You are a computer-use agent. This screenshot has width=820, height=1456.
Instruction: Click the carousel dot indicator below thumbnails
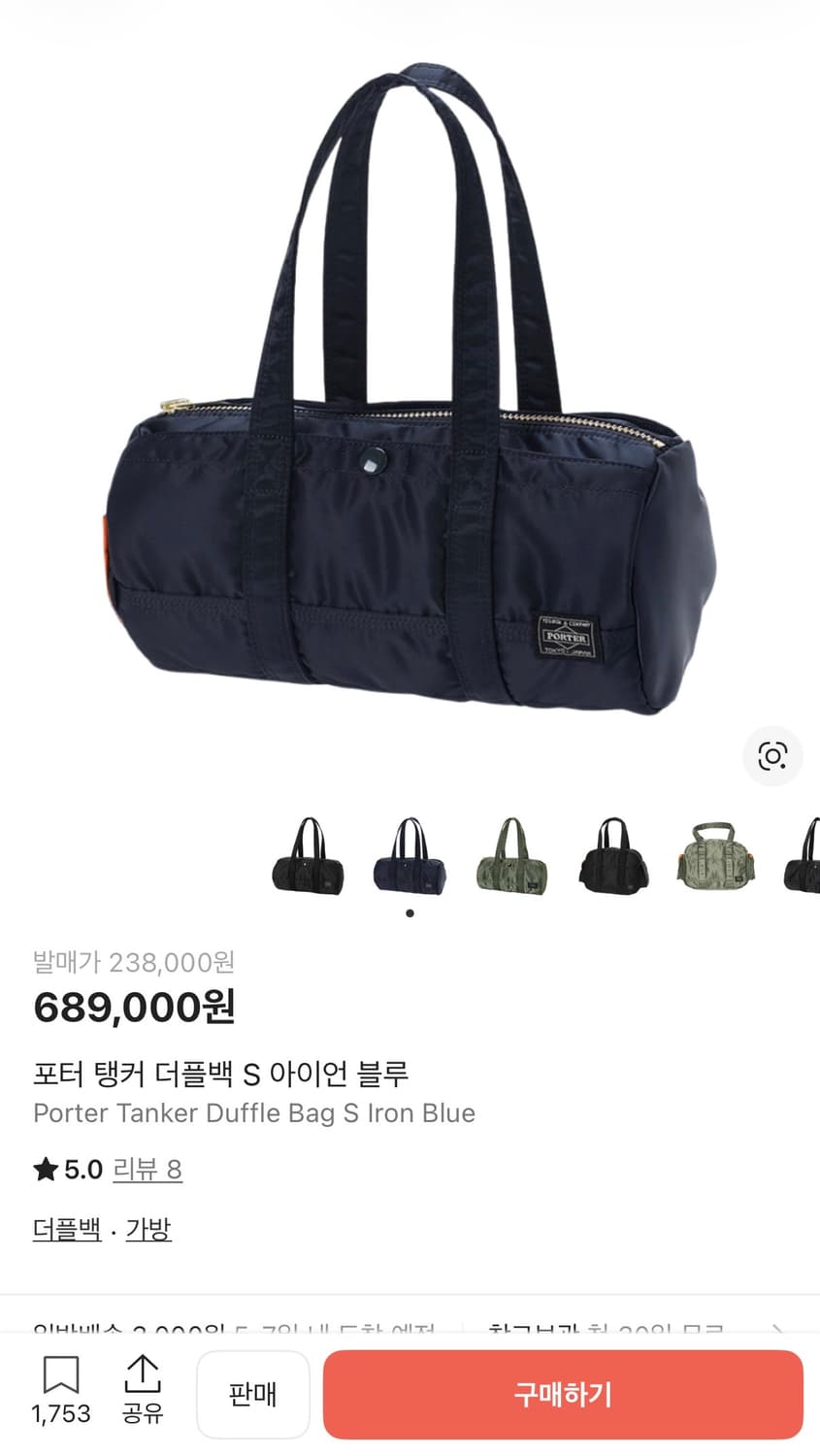pyautogui.click(x=410, y=912)
